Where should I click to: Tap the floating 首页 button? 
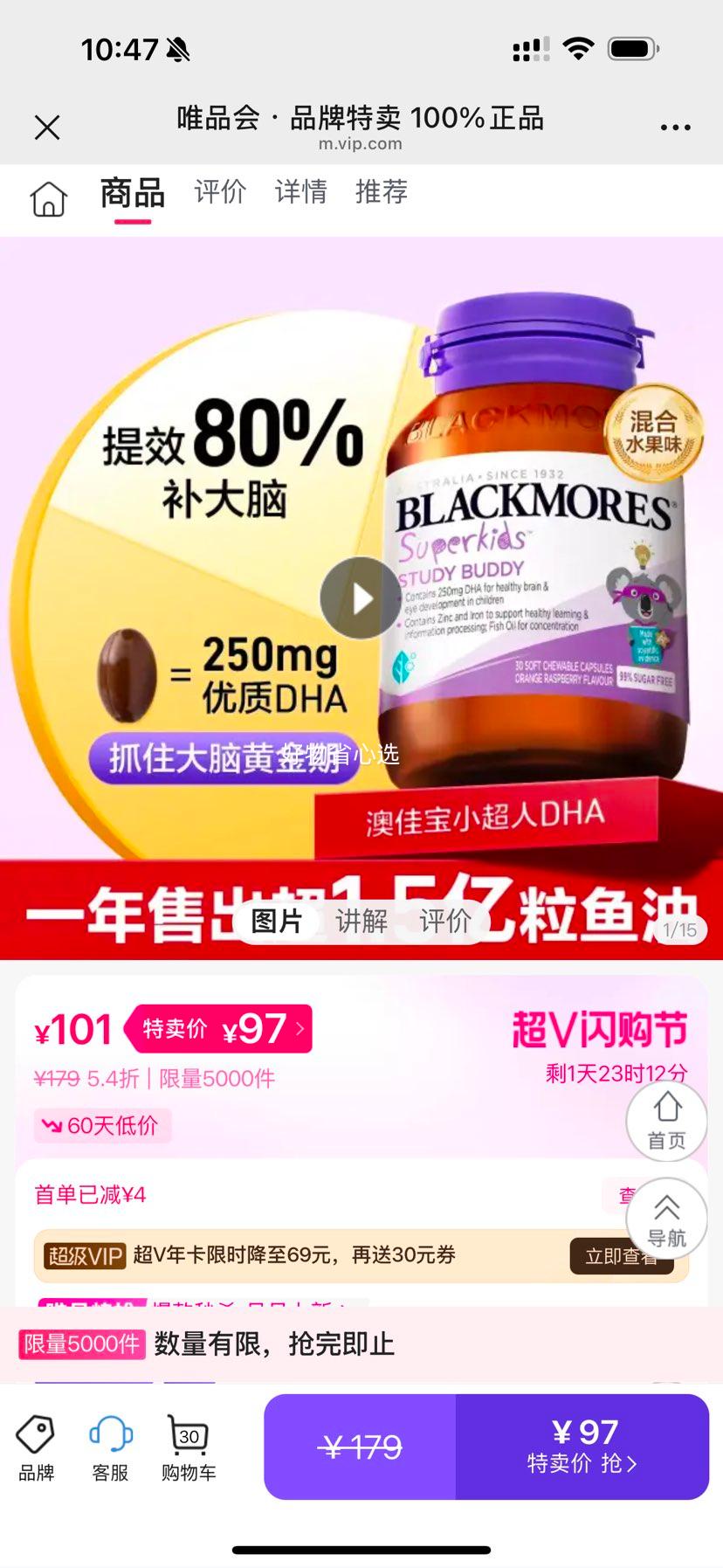pyautogui.click(x=666, y=1121)
